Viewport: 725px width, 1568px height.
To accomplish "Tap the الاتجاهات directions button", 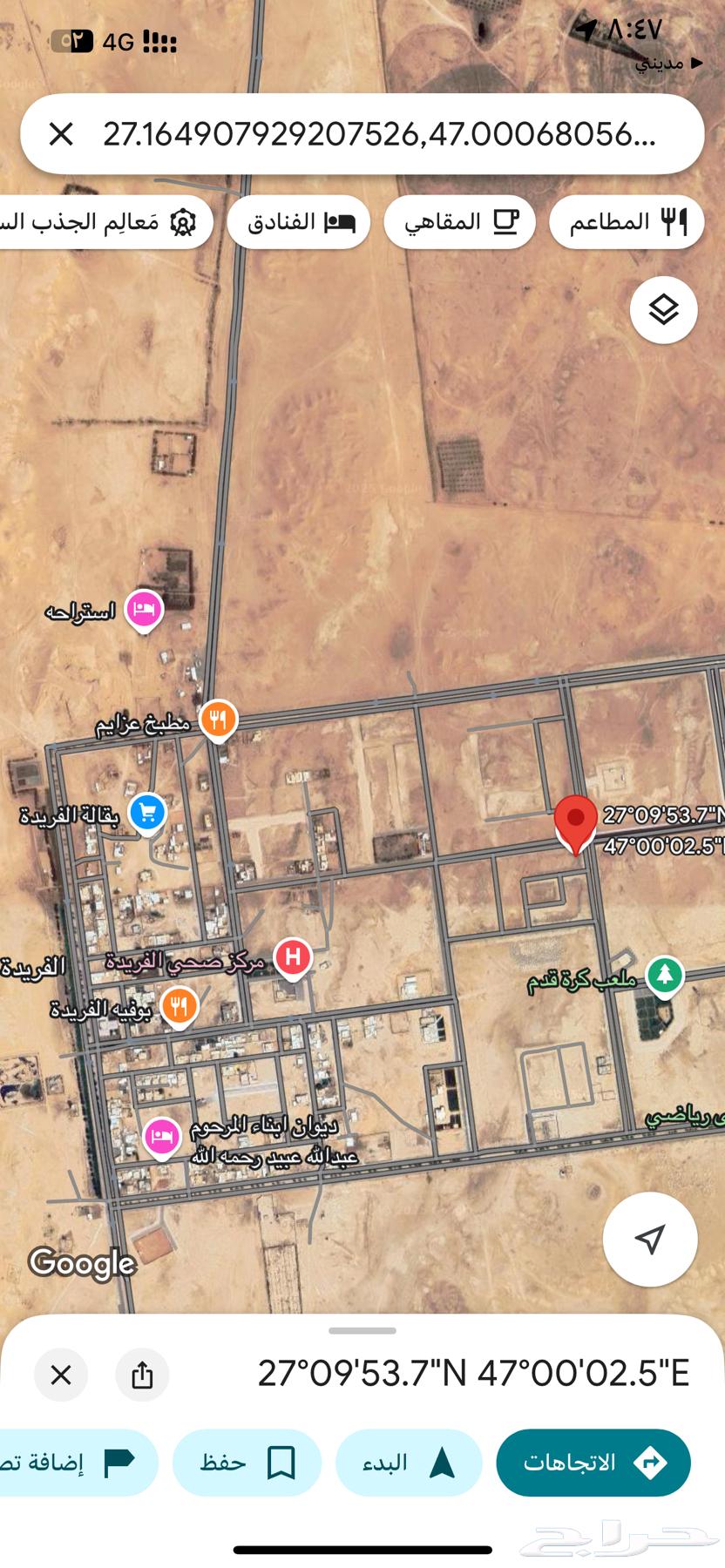I will [593, 1463].
